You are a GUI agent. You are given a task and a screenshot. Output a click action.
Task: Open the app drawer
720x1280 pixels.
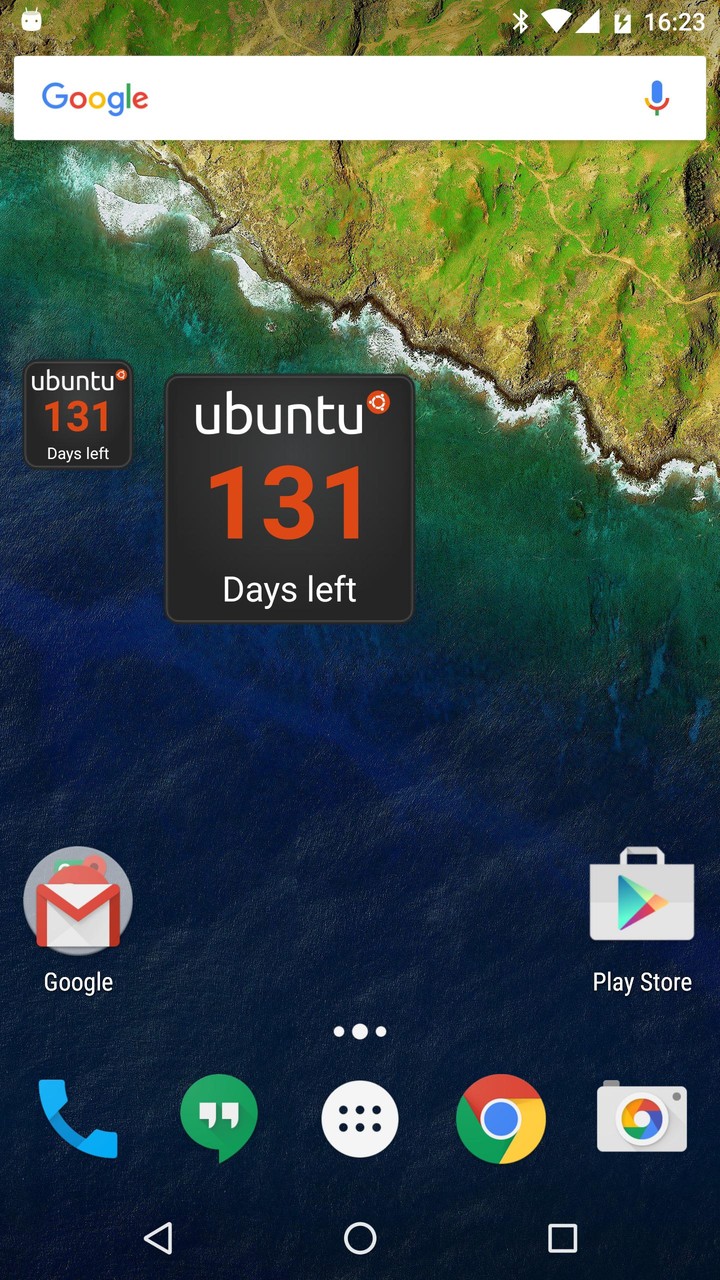tap(360, 1117)
